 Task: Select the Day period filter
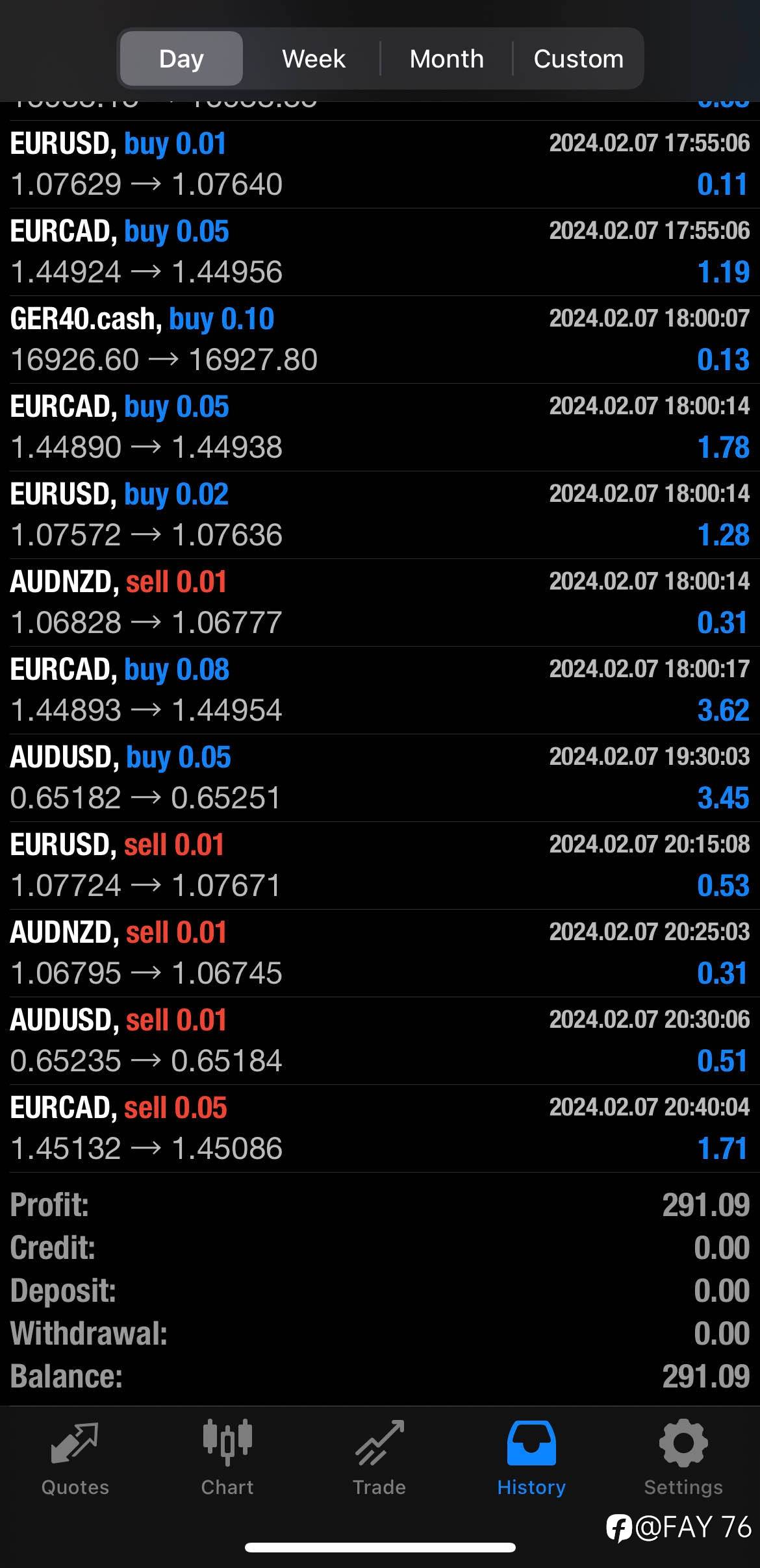click(x=181, y=58)
